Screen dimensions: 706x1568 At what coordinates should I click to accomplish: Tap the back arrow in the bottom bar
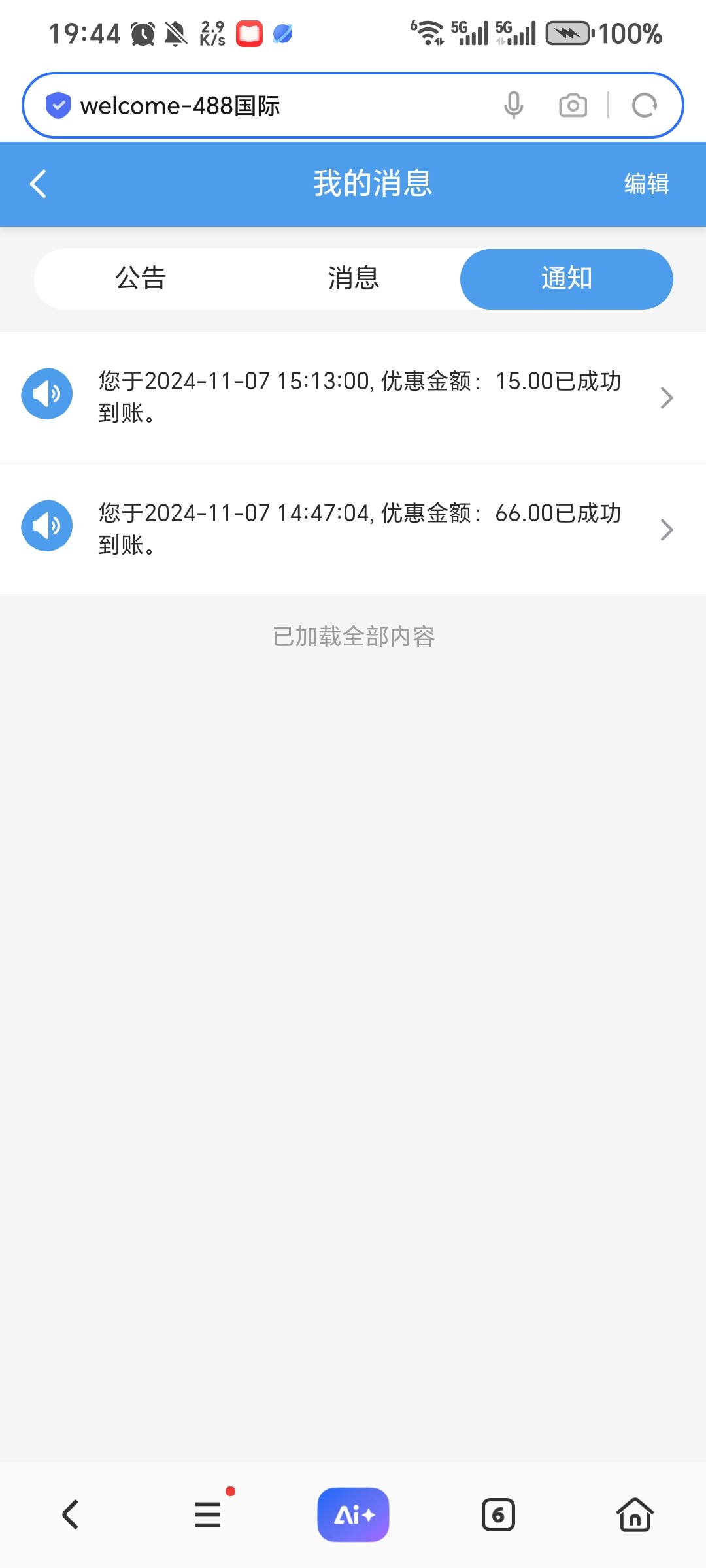pyautogui.click(x=71, y=1514)
